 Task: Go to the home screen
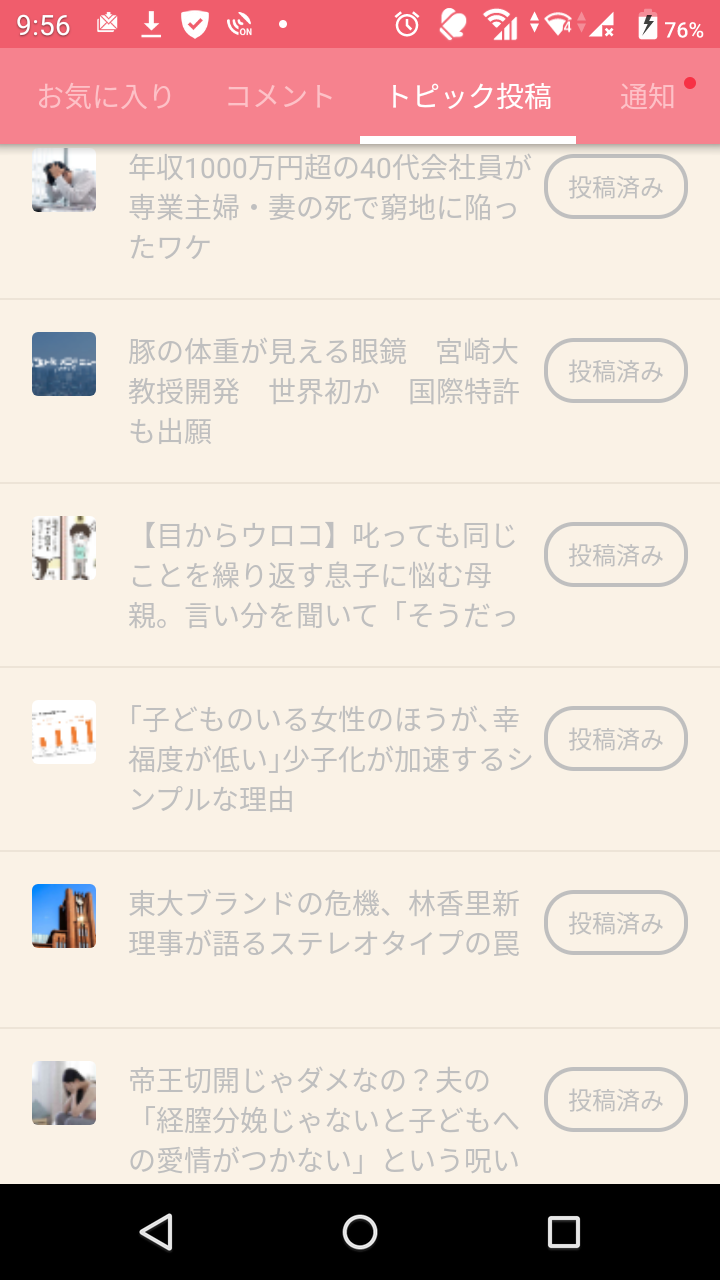coord(360,1232)
